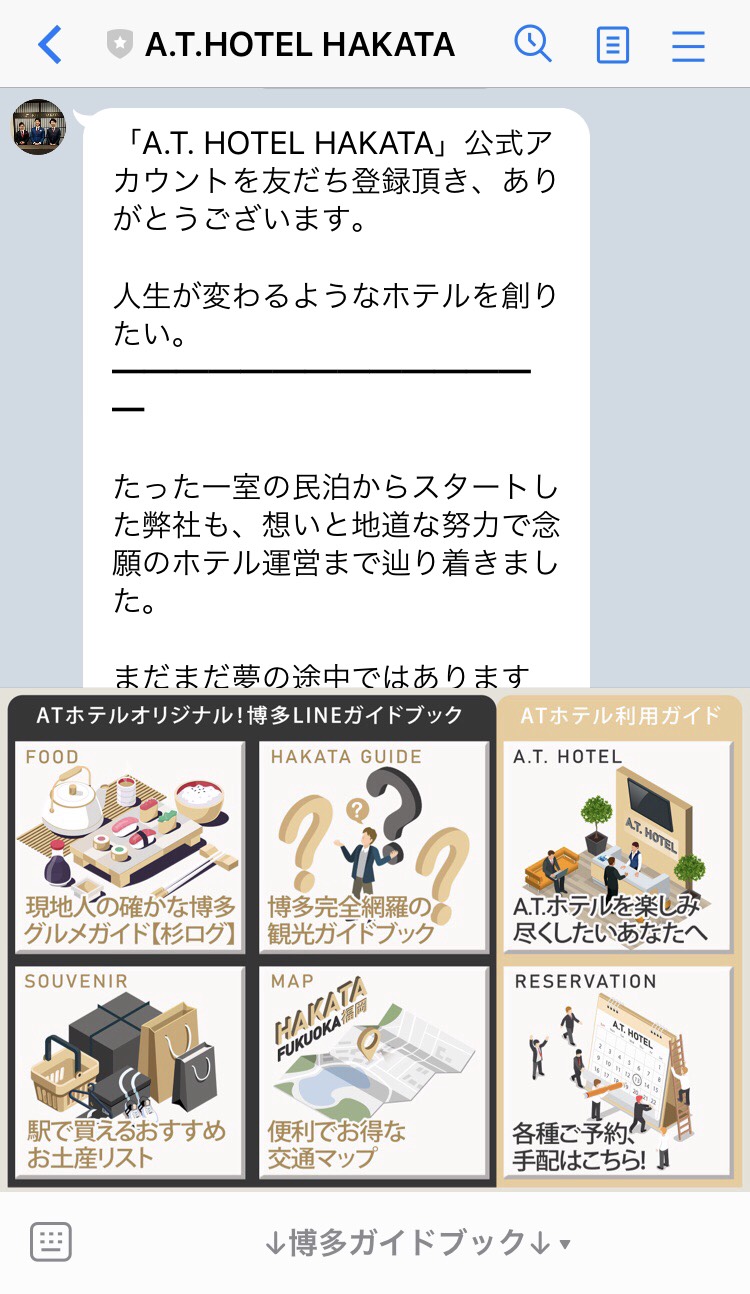The image size is (750, 1294).
Task: Open the SOUVENIR recommended gifts list tile
Action: [130, 1071]
